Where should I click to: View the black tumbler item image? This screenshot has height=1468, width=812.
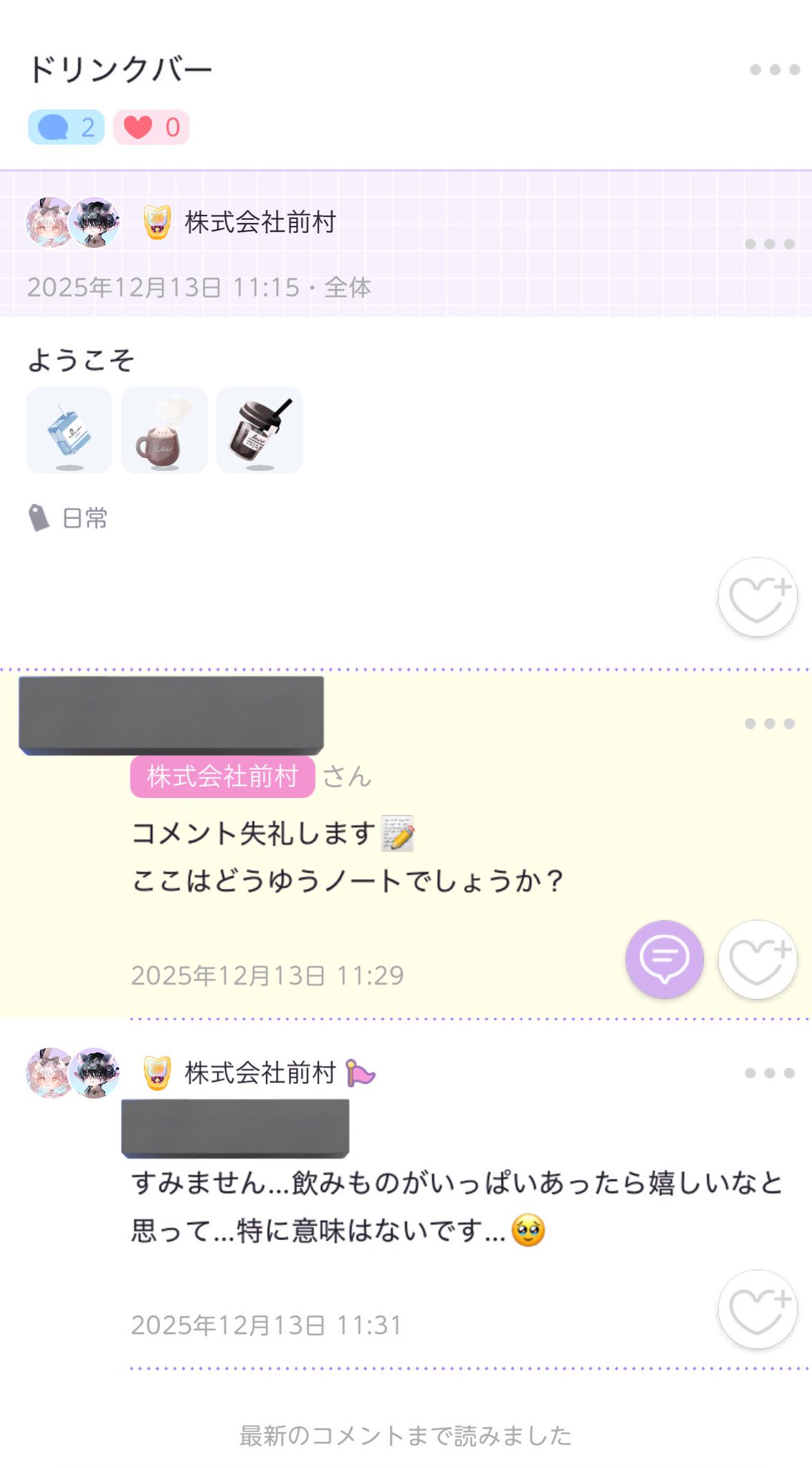[259, 430]
